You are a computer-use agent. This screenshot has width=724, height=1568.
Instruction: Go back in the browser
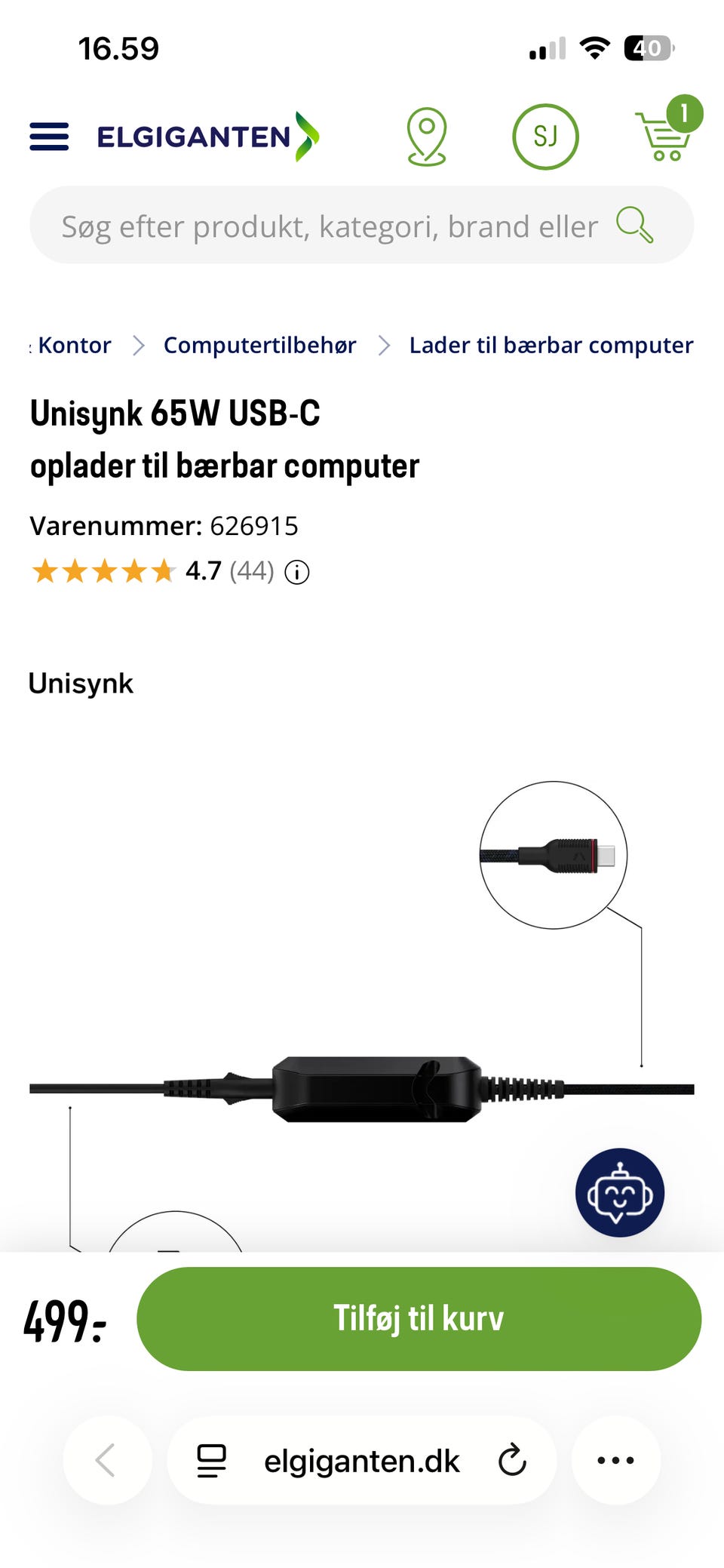[x=106, y=1460]
